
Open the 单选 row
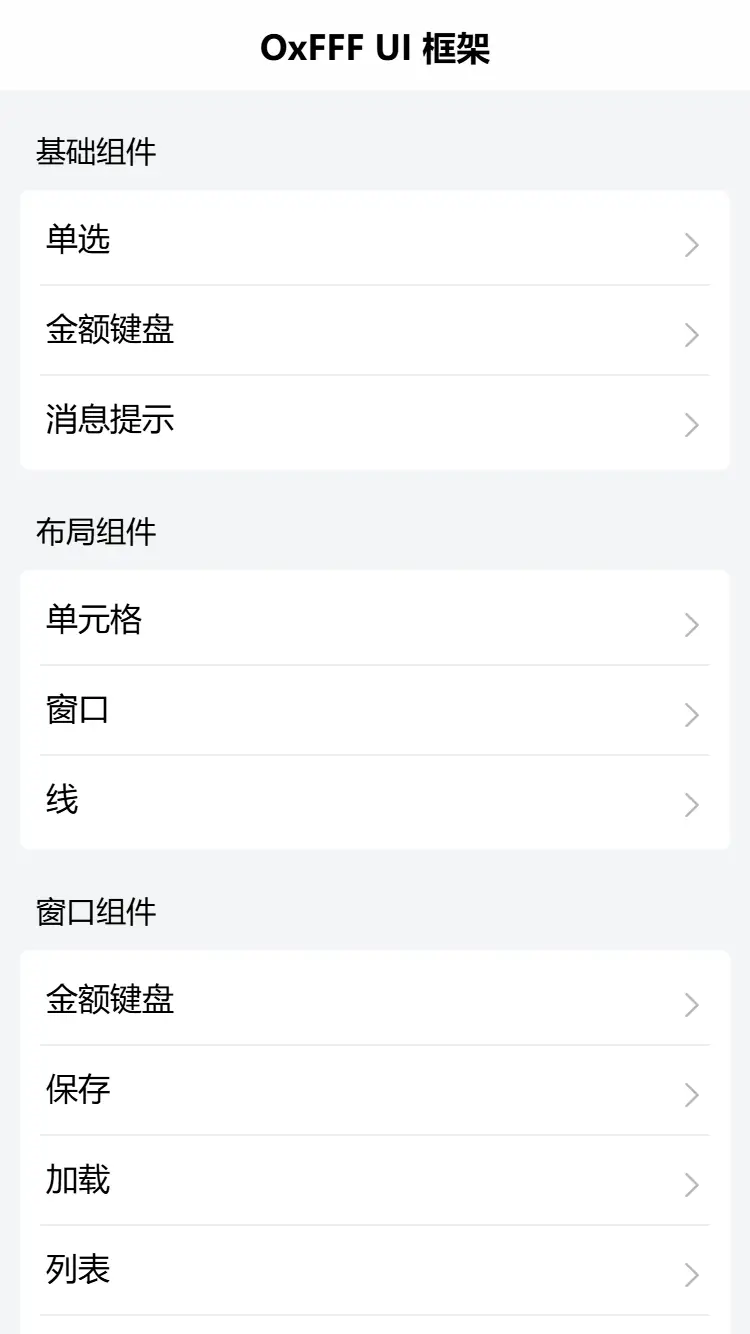pos(375,240)
